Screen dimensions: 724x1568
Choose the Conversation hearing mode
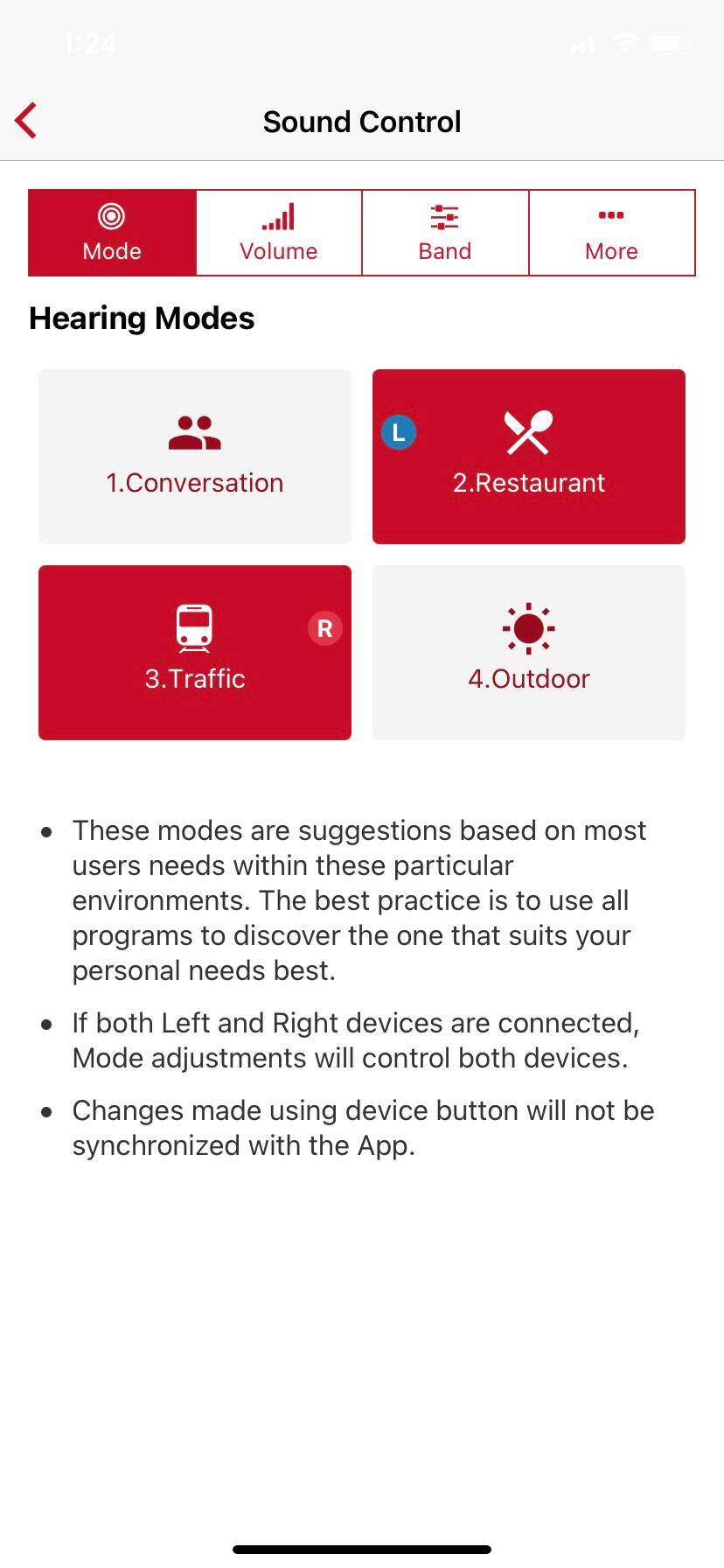tap(195, 457)
